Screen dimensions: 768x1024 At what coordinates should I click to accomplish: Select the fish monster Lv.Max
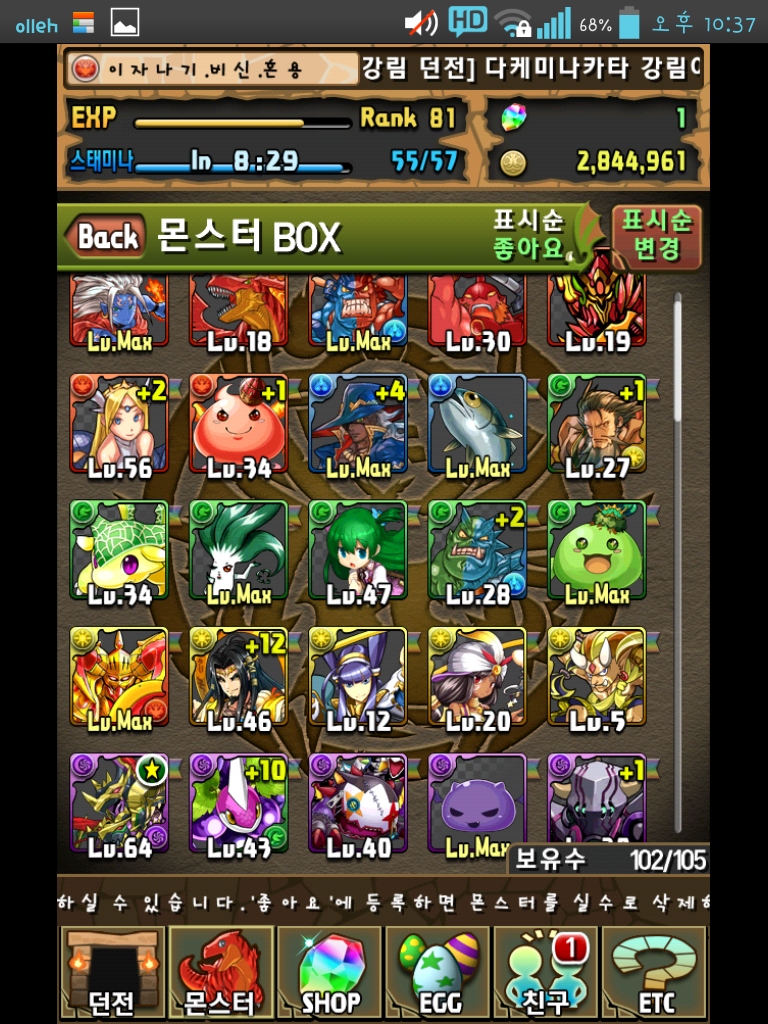(477, 424)
